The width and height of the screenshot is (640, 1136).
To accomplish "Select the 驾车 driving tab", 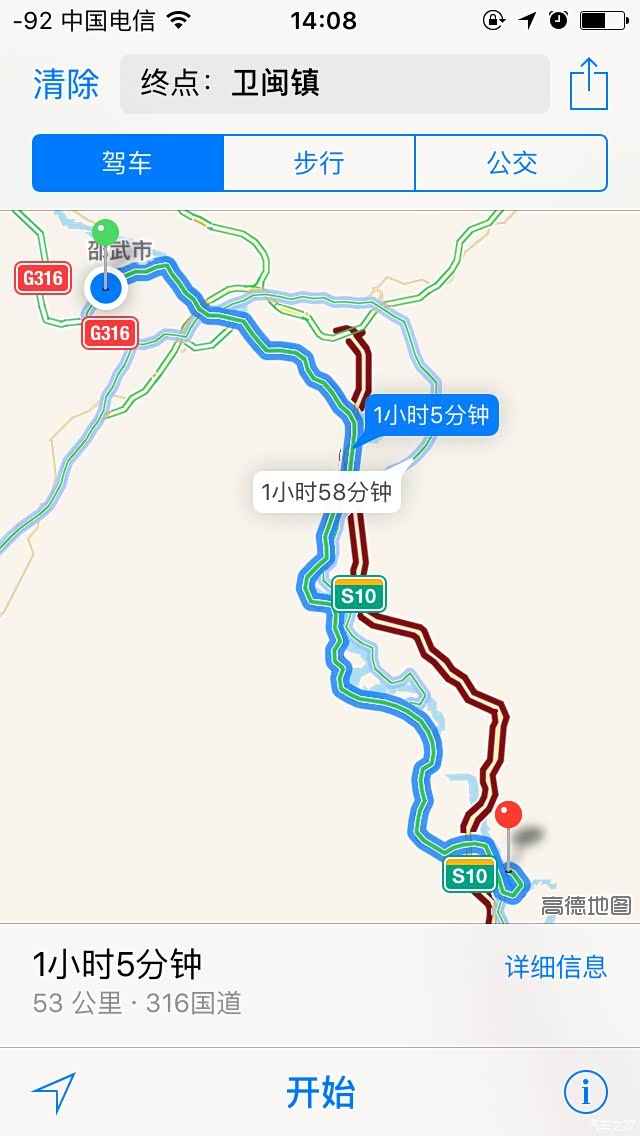I will coord(127,163).
